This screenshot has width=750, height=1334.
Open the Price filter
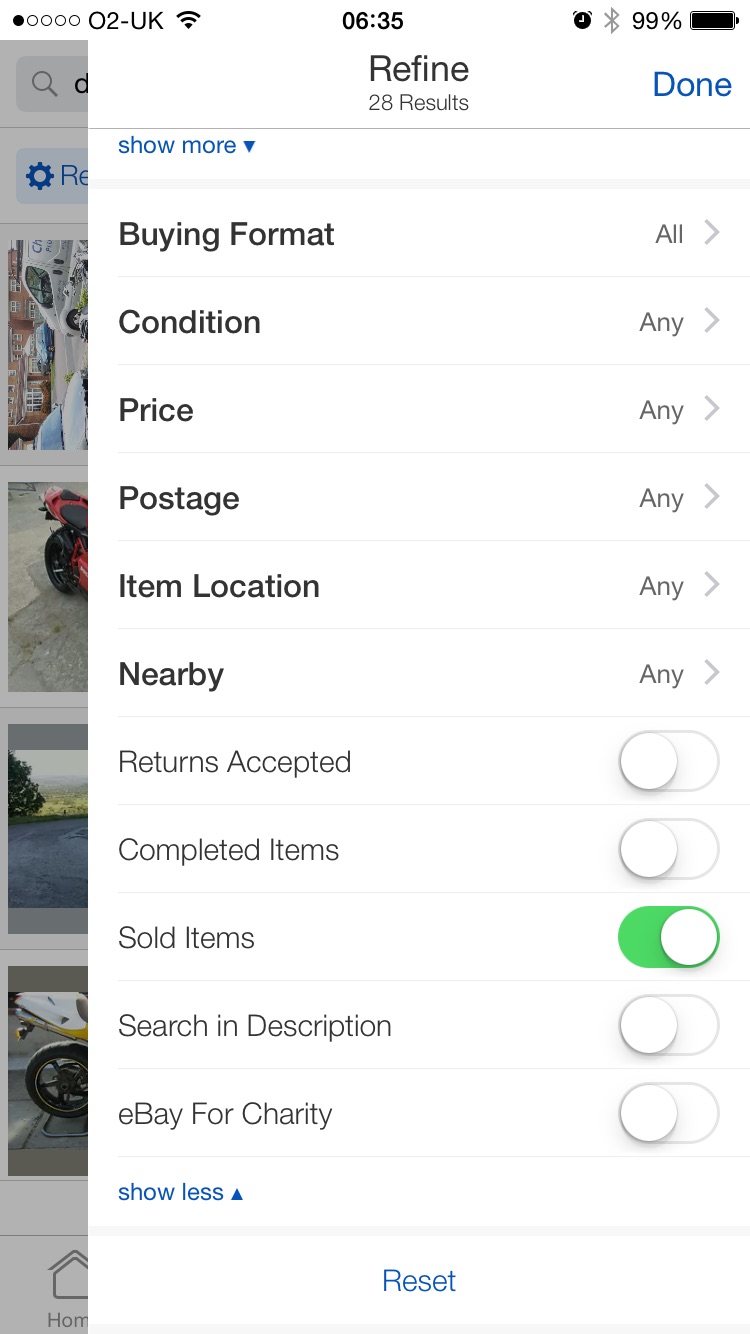pos(419,410)
